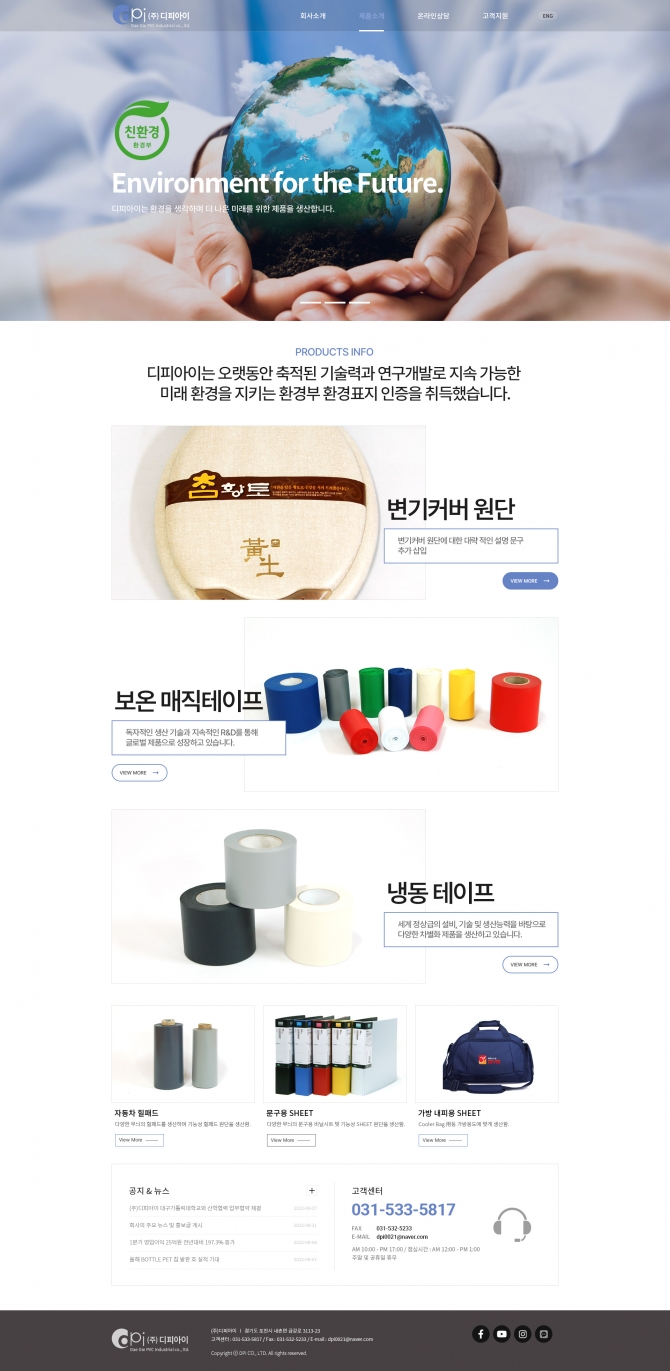Image resolution: width=670 pixels, height=1371 pixels.
Task: Open the Facebook icon in the footer
Action: [480, 1334]
